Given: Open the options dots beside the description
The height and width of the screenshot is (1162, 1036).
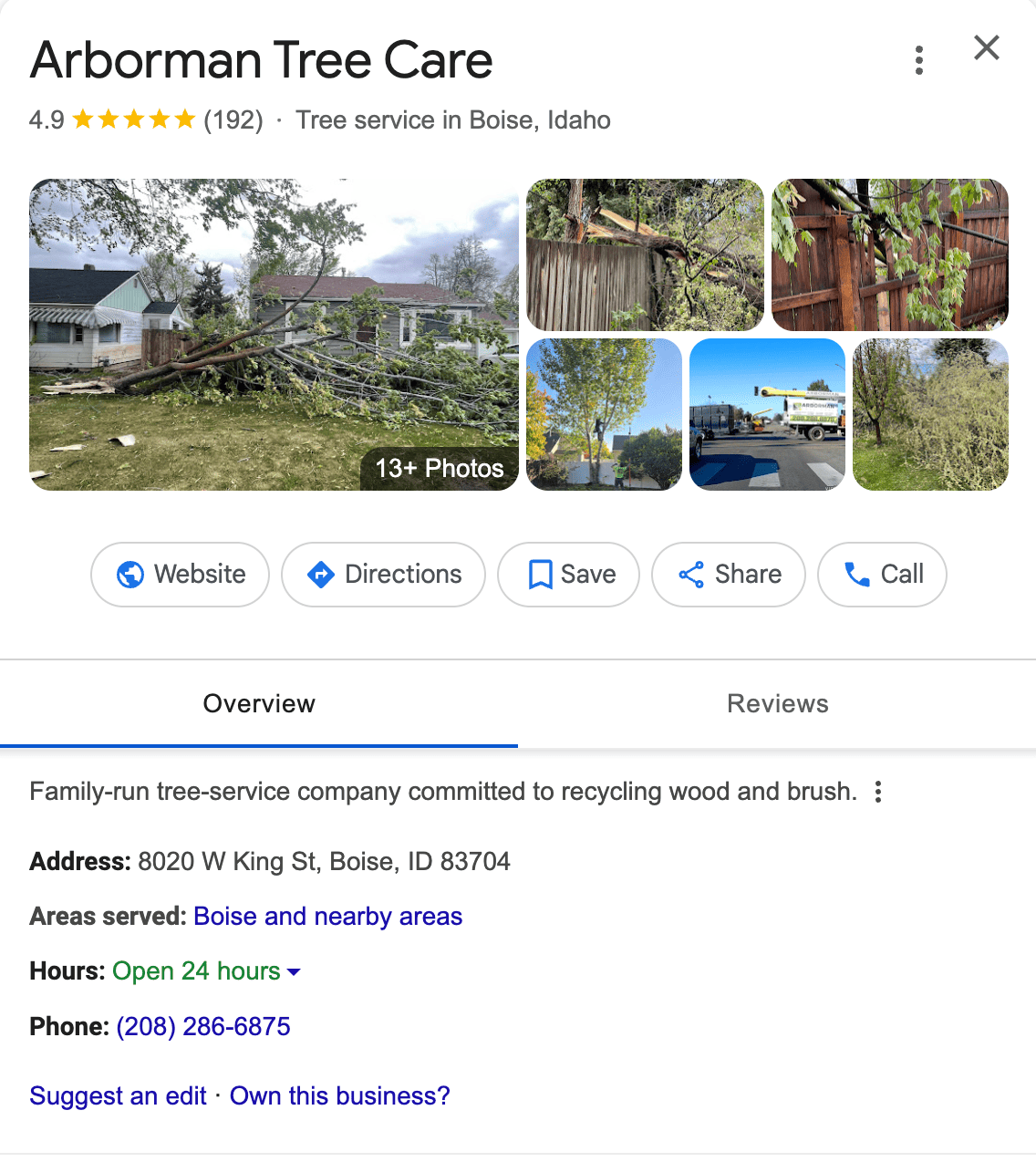Looking at the screenshot, I should [x=878, y=792].
